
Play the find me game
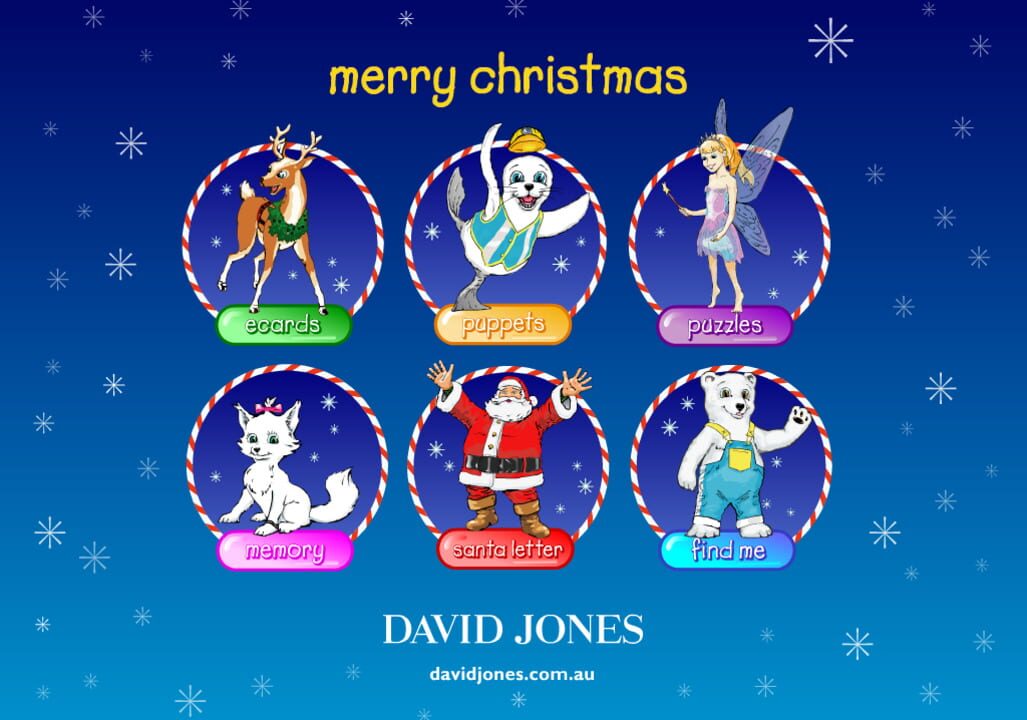point(727,550)
